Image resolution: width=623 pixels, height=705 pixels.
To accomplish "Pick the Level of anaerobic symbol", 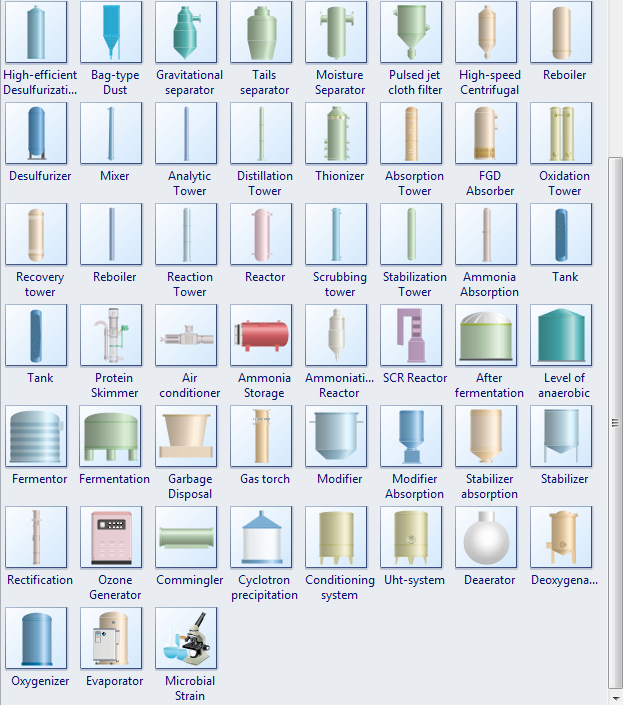I will click(x=561, y=335).
